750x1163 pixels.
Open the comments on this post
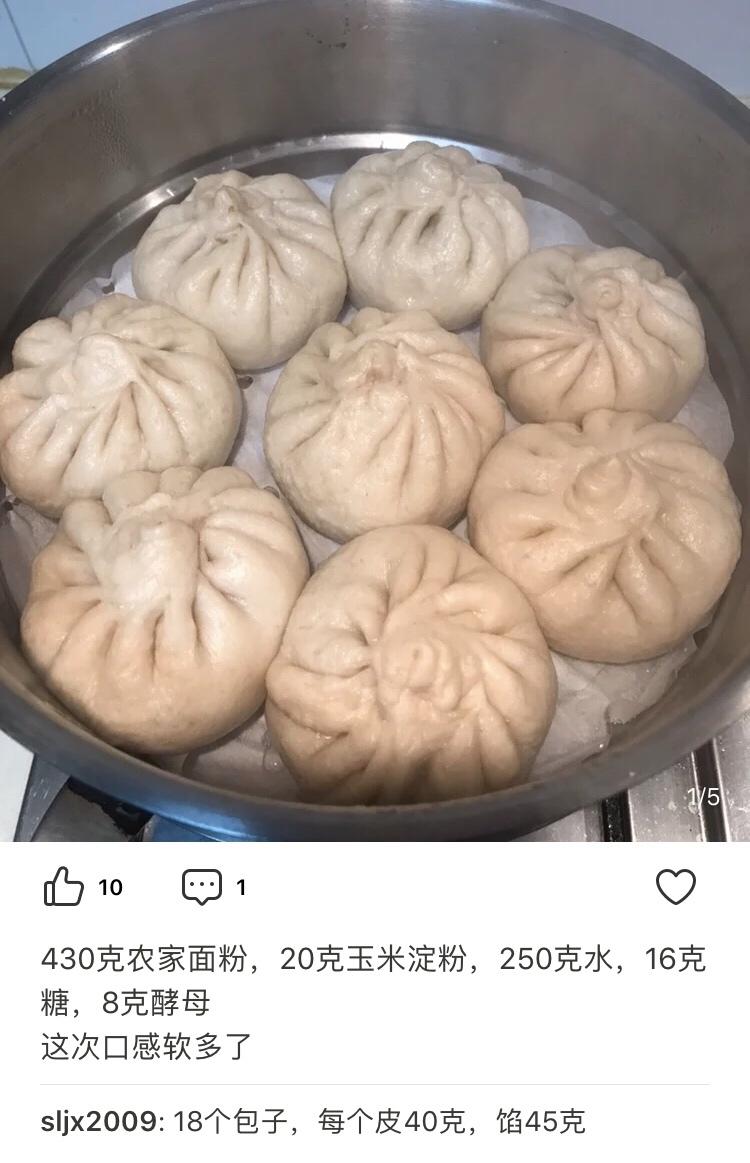tap(202, 887)
